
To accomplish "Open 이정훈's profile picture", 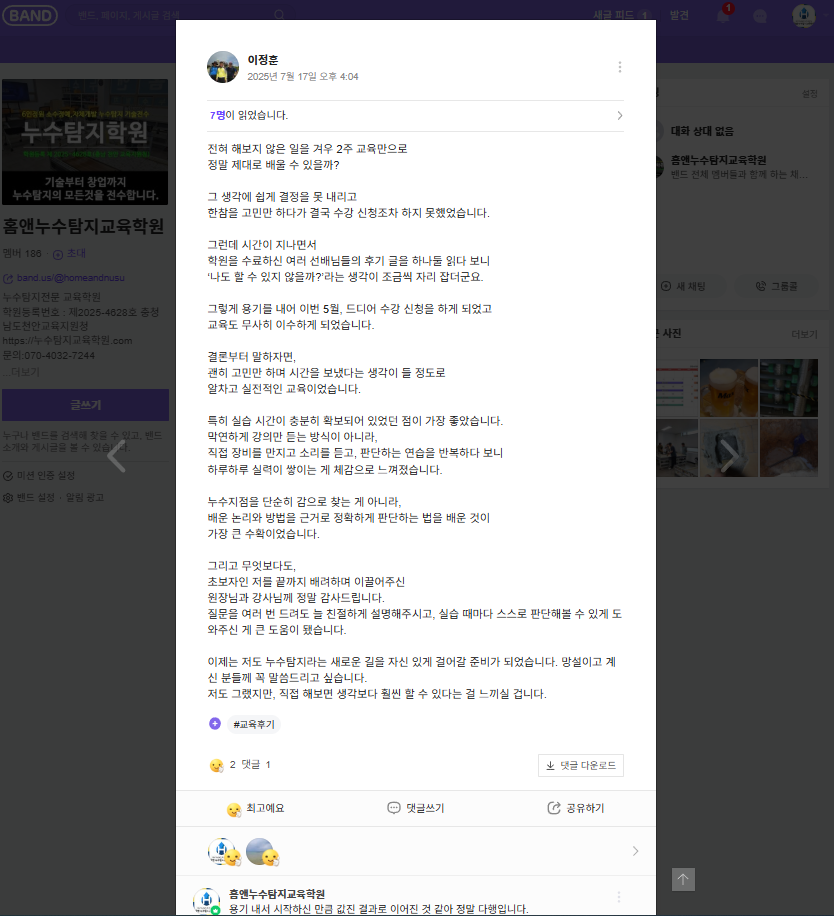I will 222,67.
